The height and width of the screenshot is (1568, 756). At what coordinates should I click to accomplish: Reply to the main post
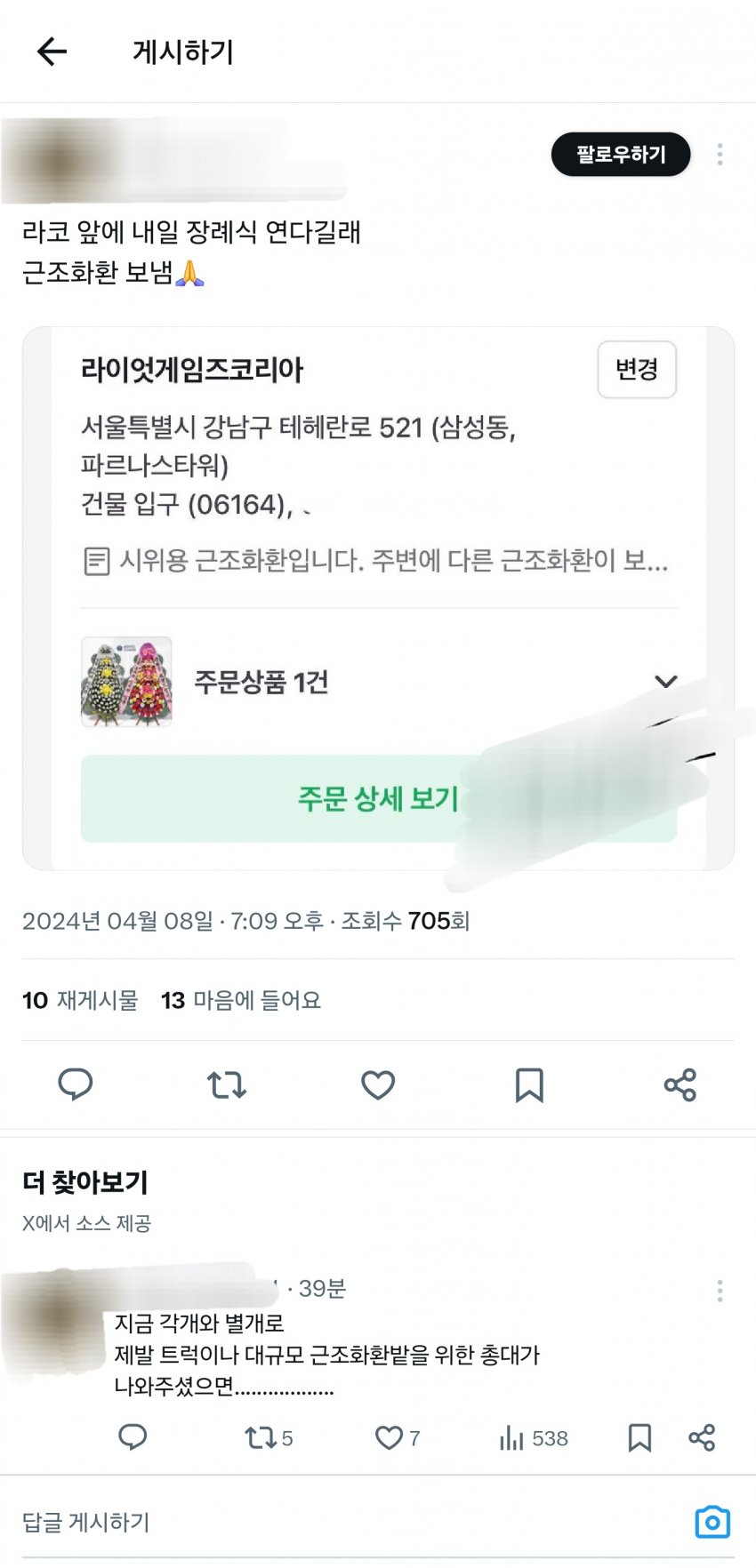click(x=75, y=1084)
